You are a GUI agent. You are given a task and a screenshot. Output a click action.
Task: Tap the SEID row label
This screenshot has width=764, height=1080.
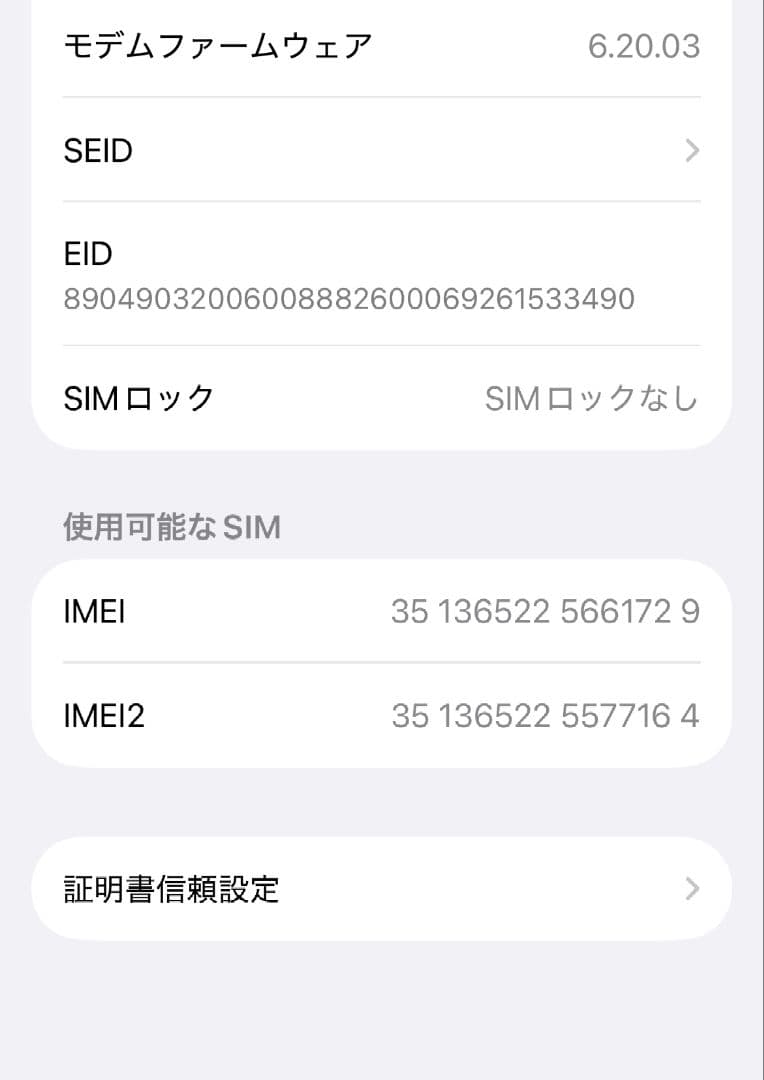click(98, 150)
